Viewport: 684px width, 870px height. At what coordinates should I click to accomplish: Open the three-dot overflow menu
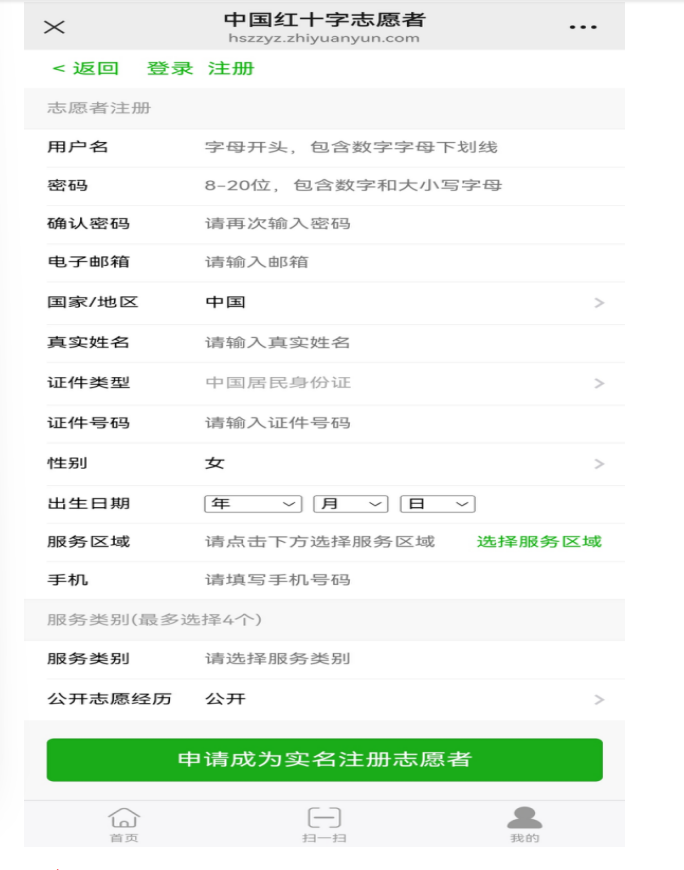click(x=583, y=27)
